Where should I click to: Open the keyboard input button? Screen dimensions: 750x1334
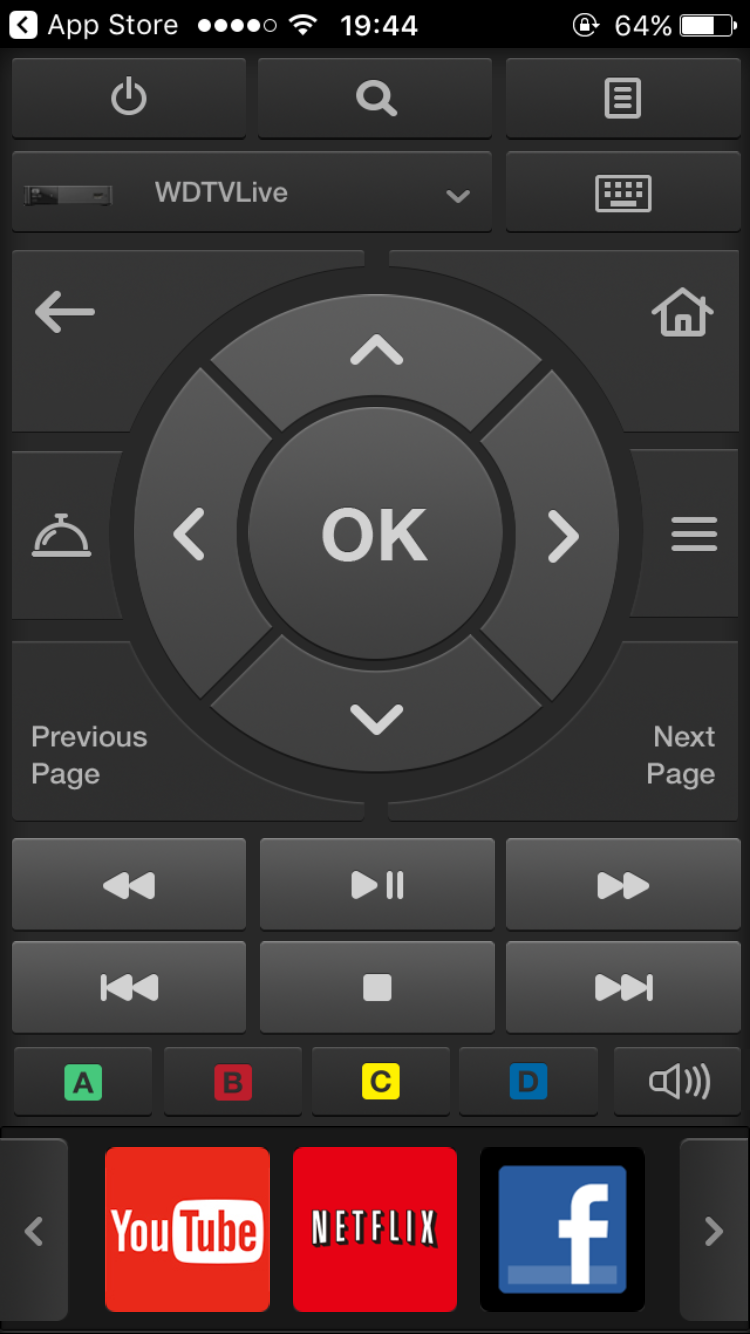coord(623,192)
